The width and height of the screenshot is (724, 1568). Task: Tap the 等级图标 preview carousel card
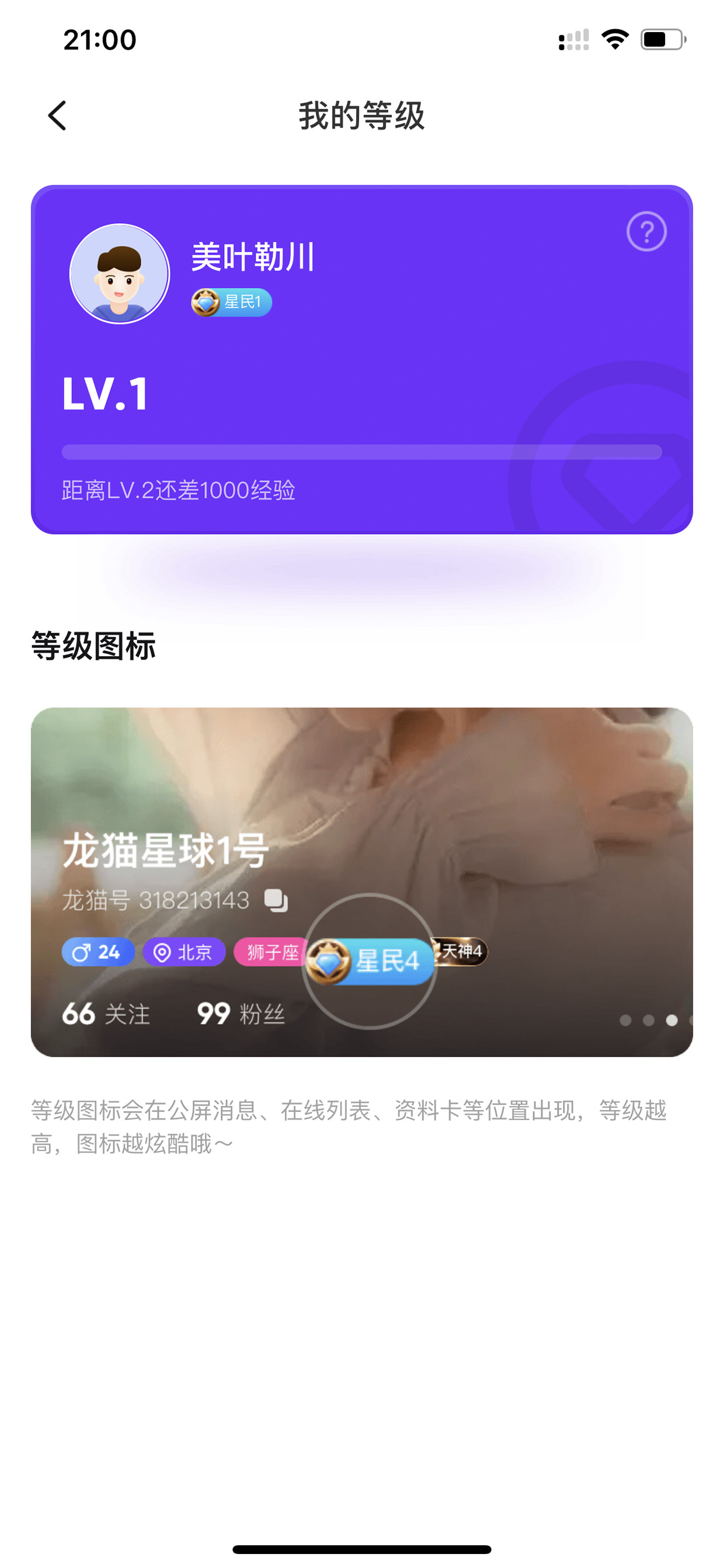(x=362, y=882)
